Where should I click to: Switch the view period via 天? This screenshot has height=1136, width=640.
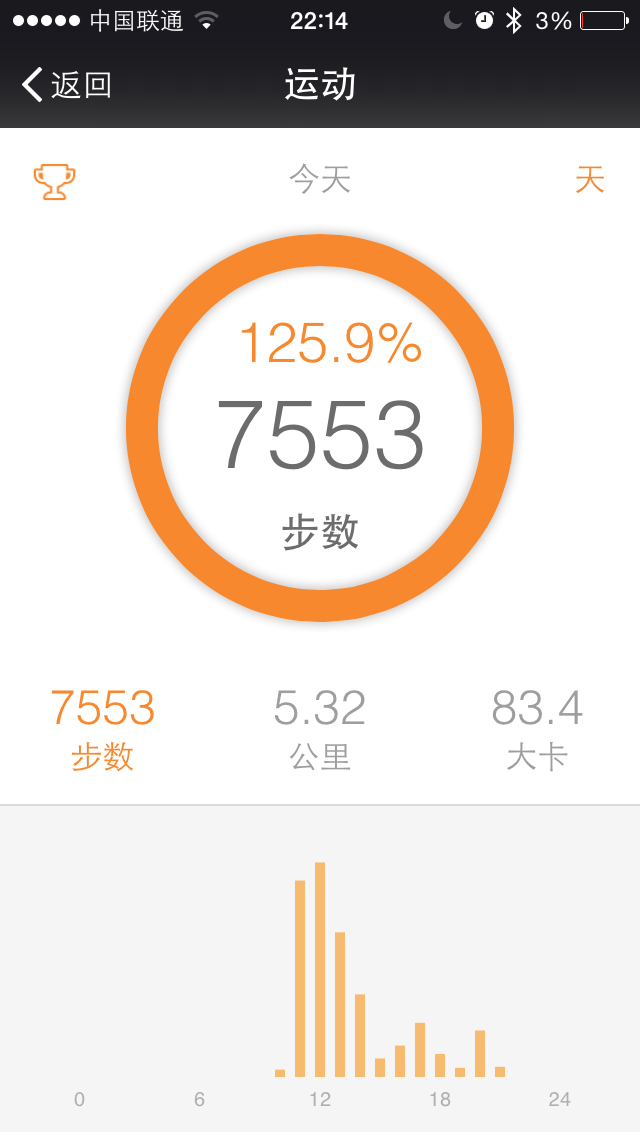pos(589,180)
